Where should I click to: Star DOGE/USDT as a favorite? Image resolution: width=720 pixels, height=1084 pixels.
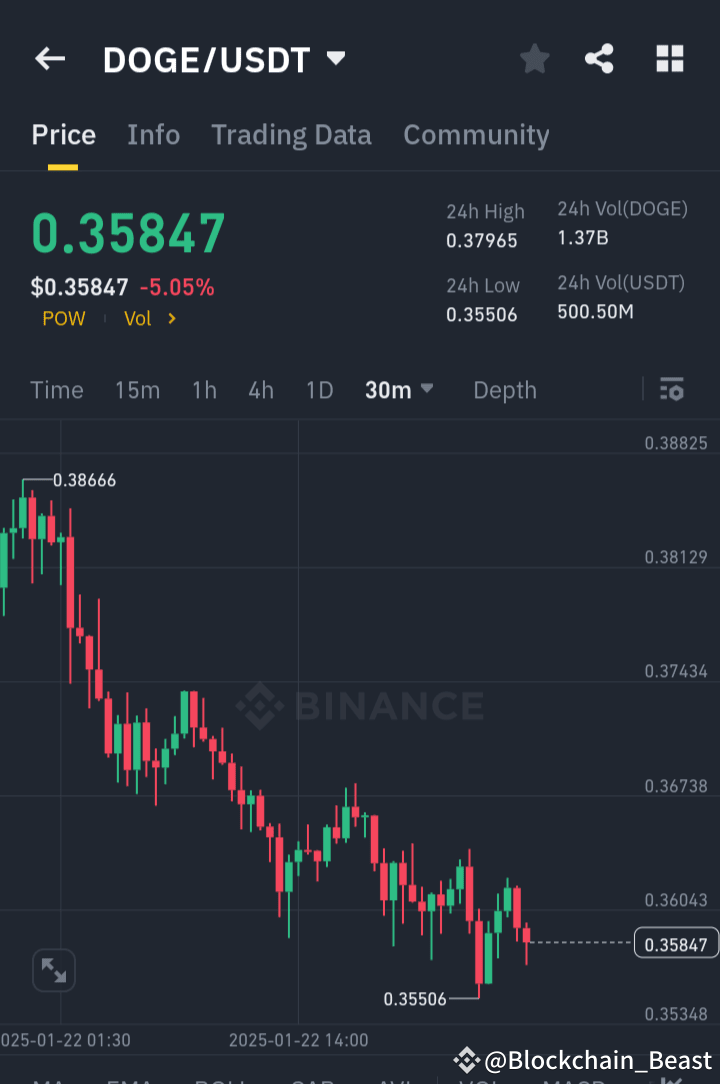pyautogui.click(x=534, y=58)
